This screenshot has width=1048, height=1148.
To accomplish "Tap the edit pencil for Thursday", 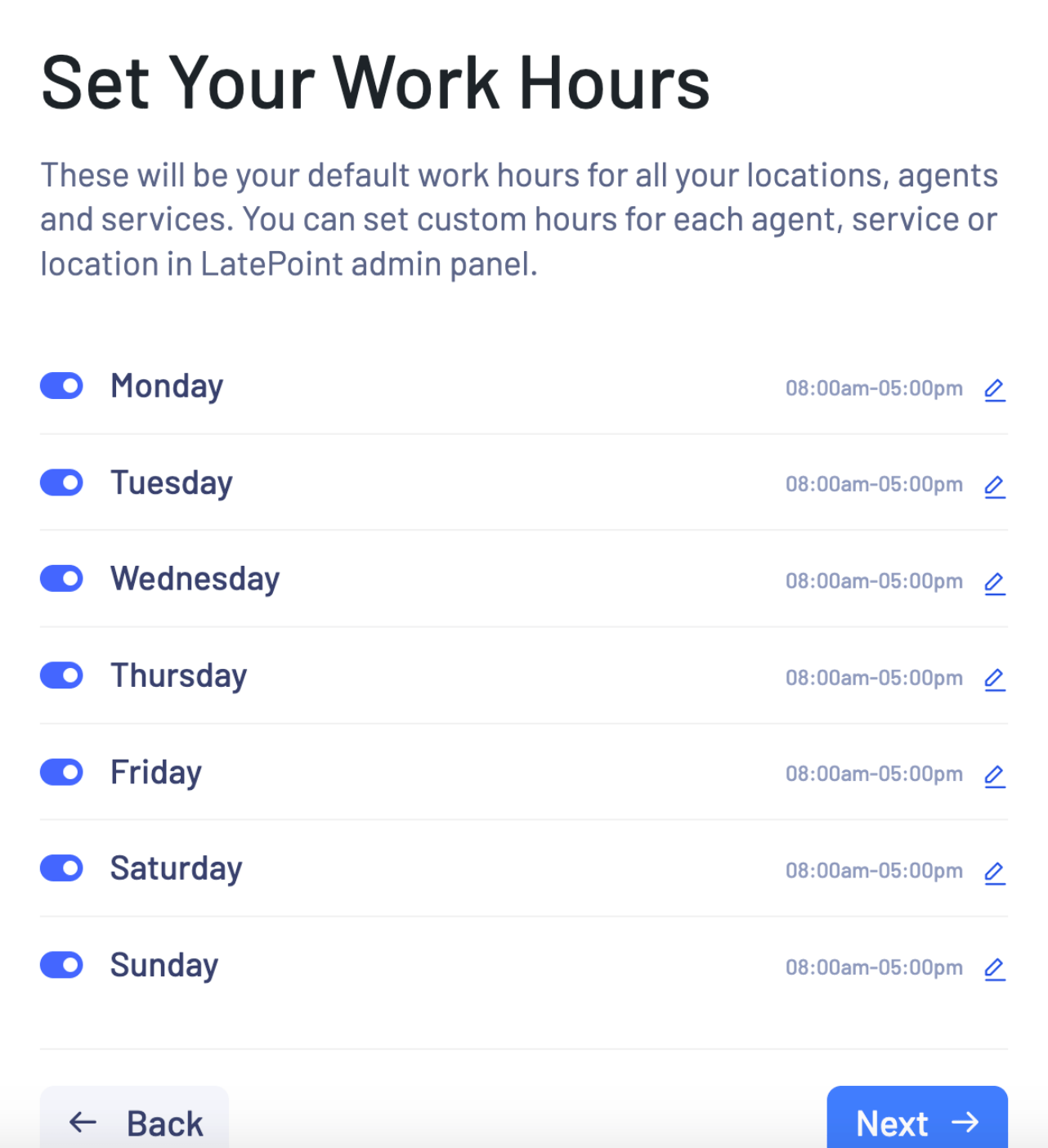I will pos(994,679).
